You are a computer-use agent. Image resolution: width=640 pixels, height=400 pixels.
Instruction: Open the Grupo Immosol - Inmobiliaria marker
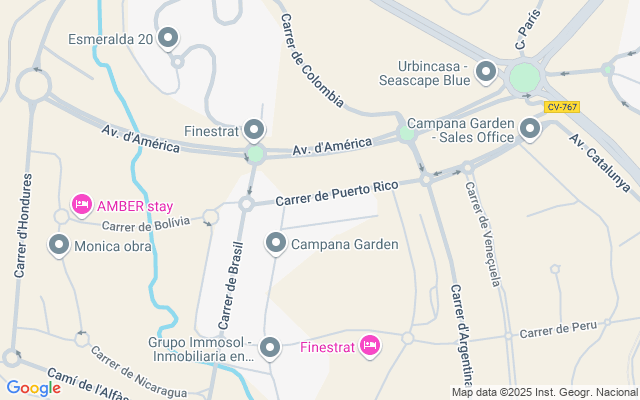coord(270,347)
